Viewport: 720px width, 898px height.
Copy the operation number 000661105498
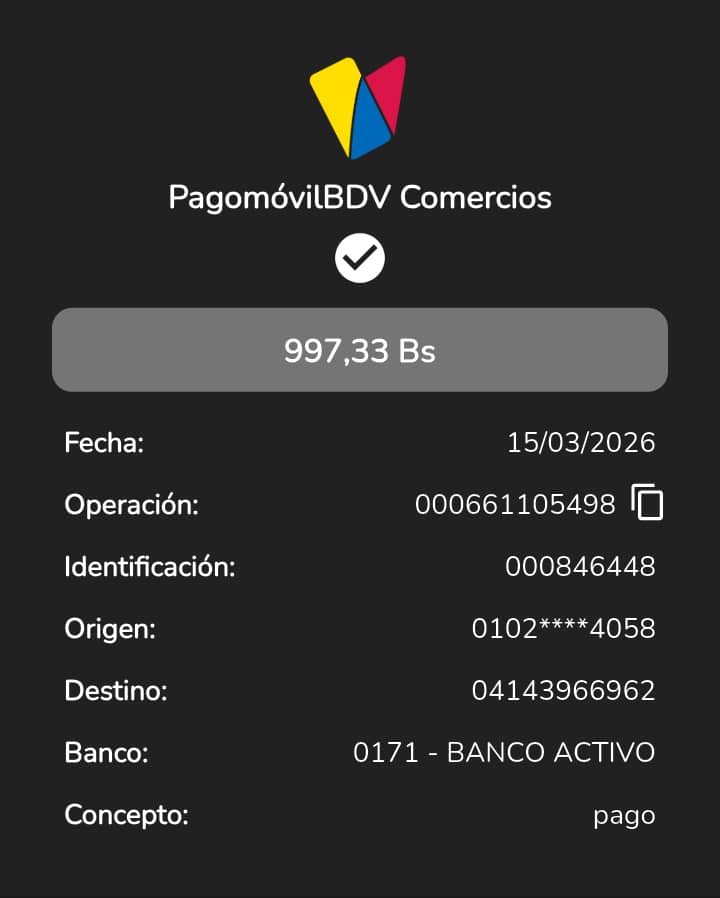tap(648, 503)
